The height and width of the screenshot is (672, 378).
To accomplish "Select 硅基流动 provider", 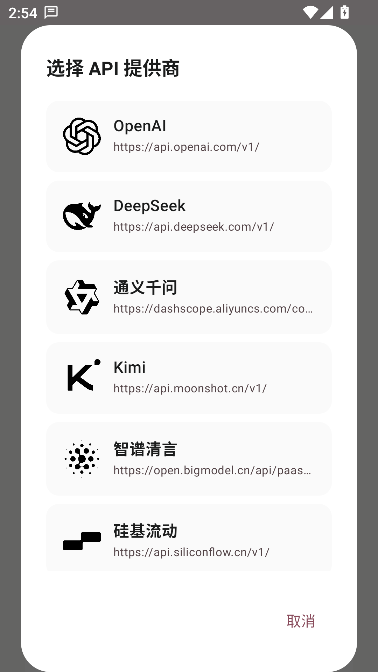I will 189,537.
